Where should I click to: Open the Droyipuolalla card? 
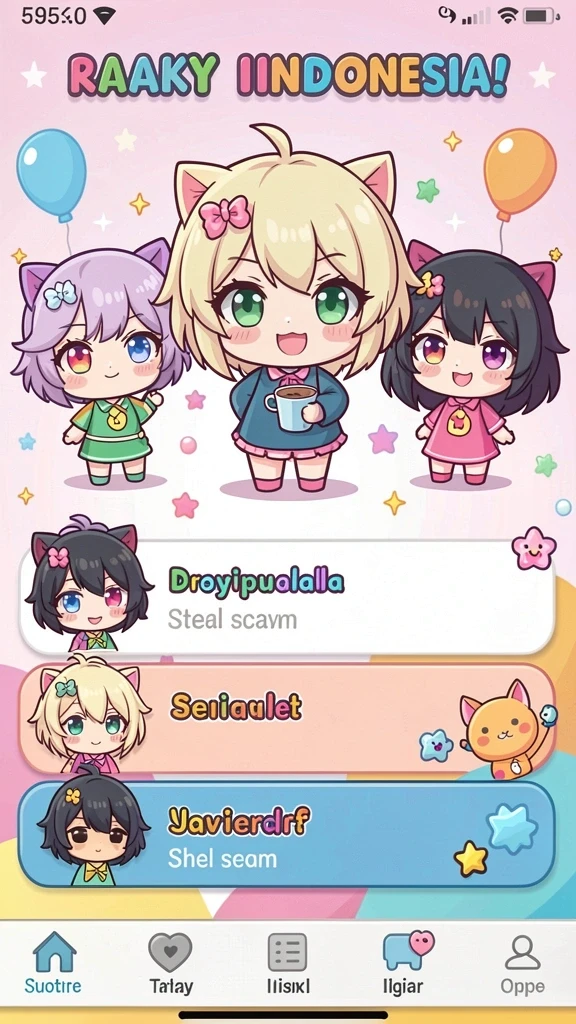[x=287, y=598]
